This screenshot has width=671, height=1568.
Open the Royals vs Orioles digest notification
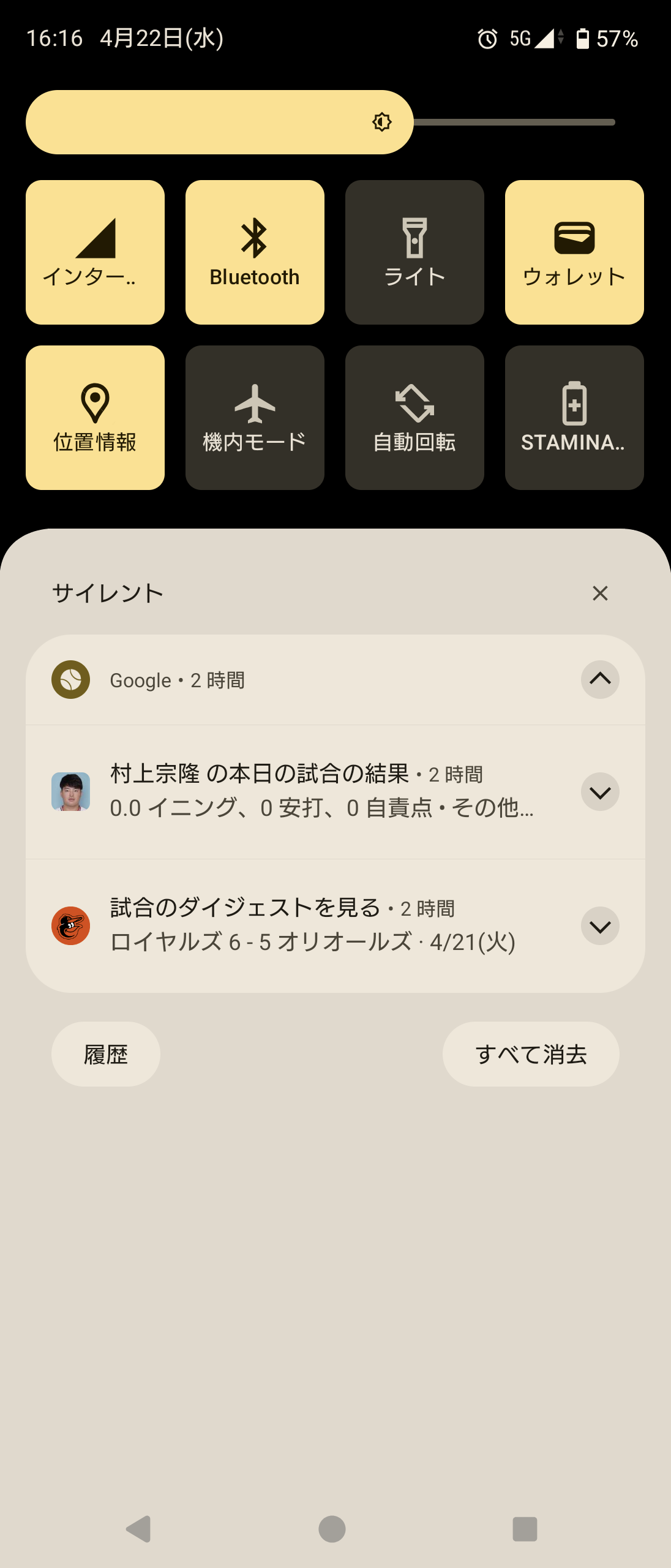(312, 925)
